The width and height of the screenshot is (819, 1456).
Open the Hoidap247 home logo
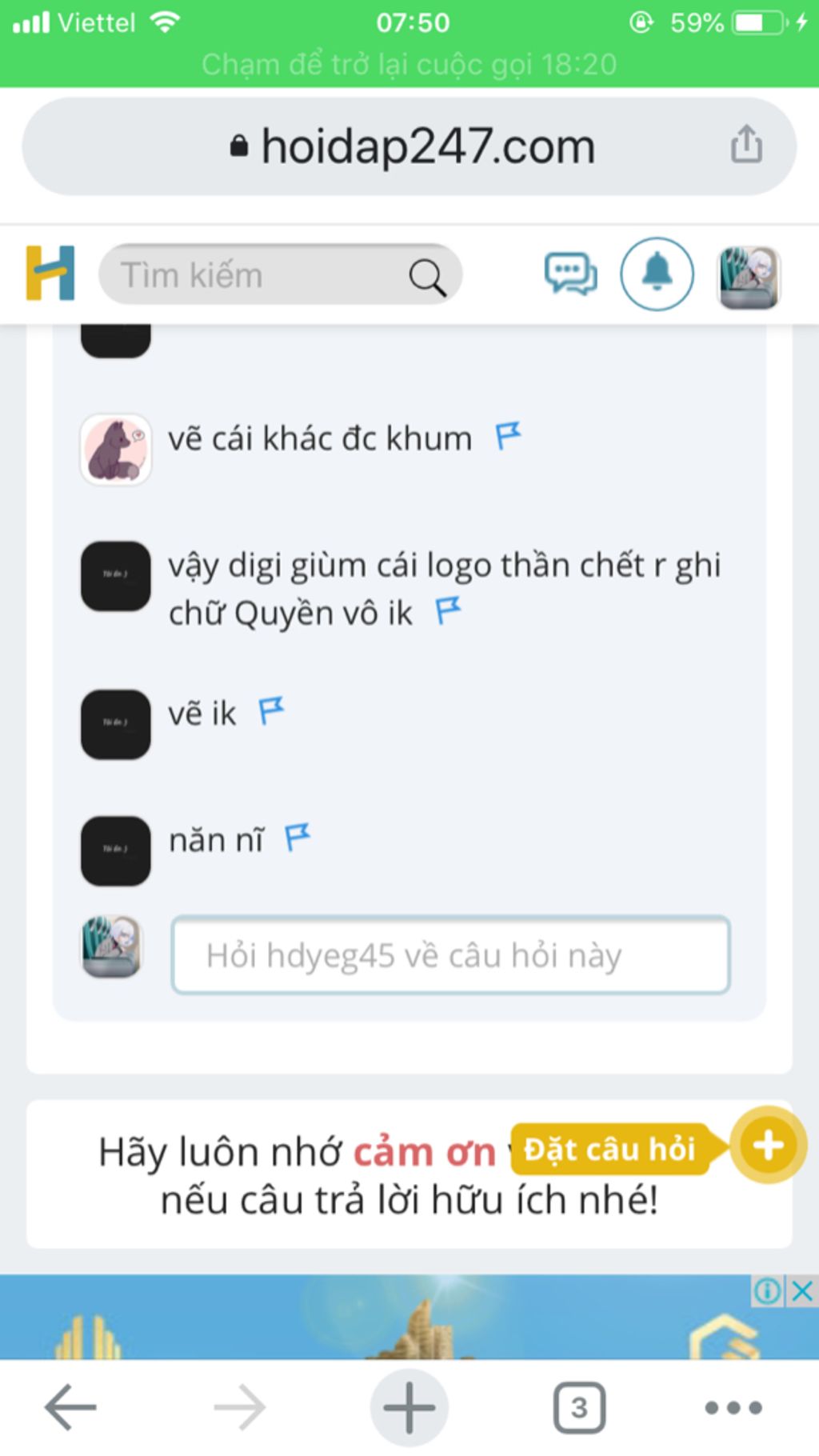(50, 274)
